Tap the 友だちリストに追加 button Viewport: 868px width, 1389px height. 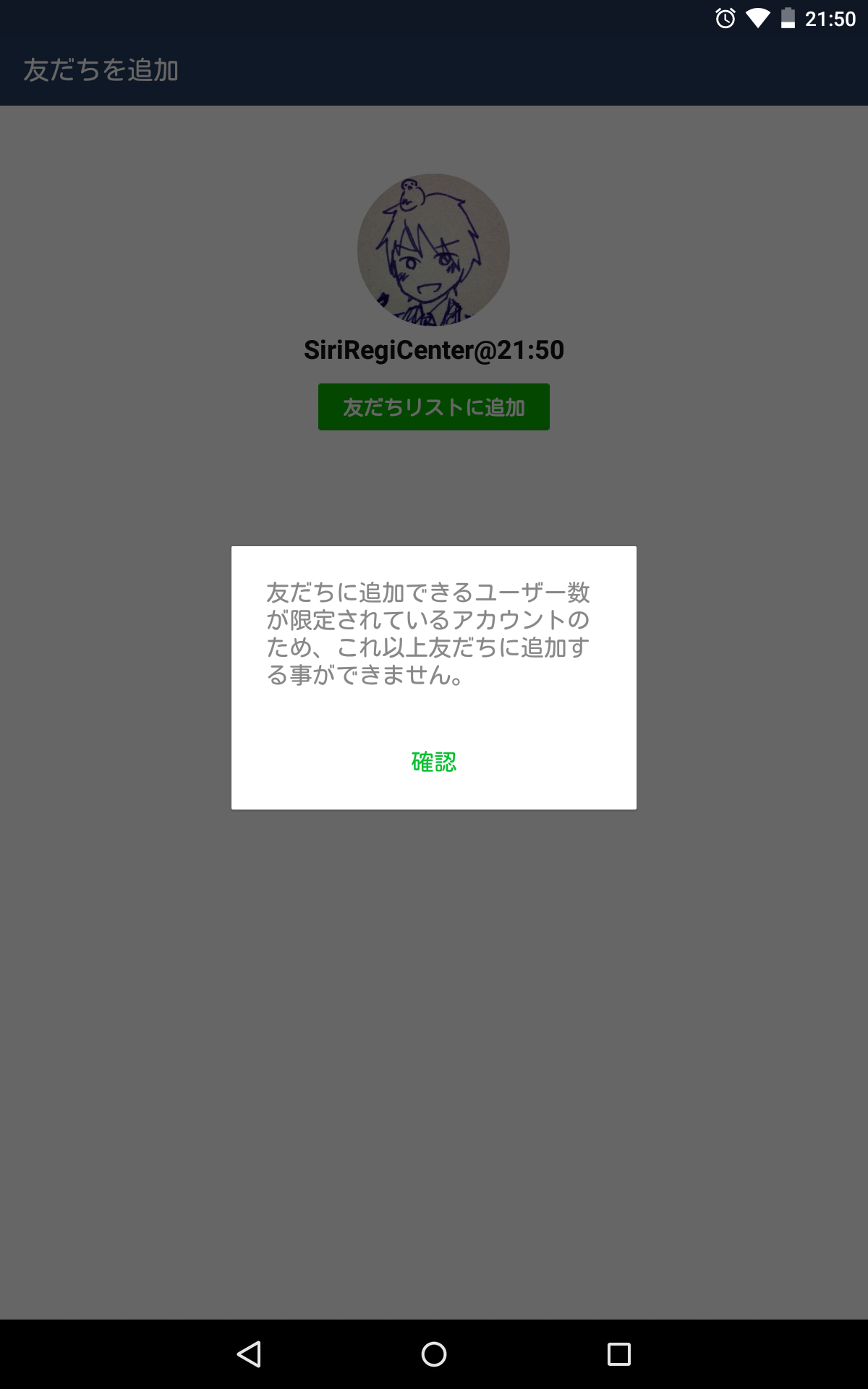pos(434,407)
